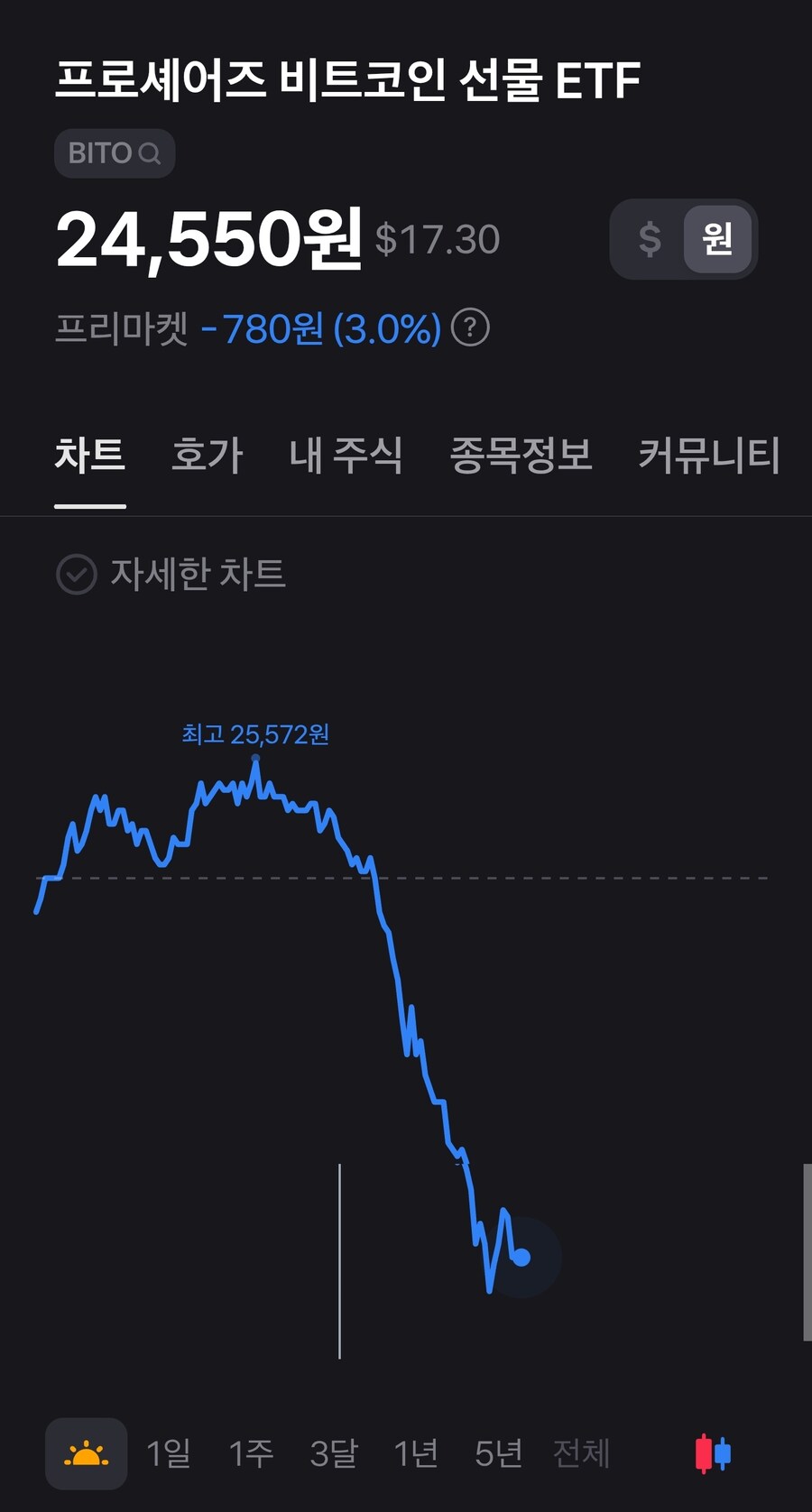The image size is (812, 1512).
Task: Tap the 최고 25,572원 peak label
Action: (x=255, y=735)
